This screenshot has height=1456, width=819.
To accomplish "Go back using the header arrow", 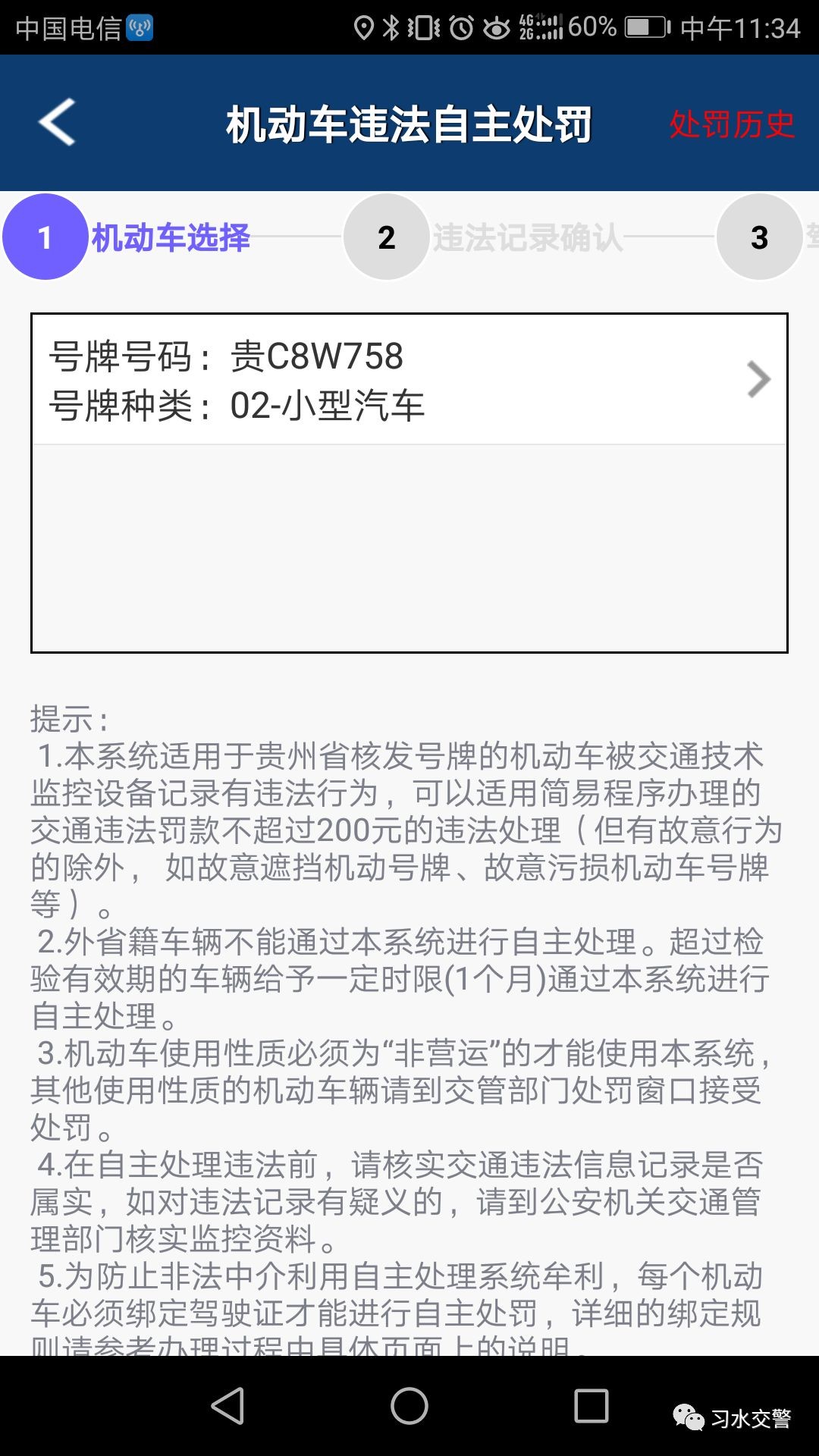I will [58, 122].
